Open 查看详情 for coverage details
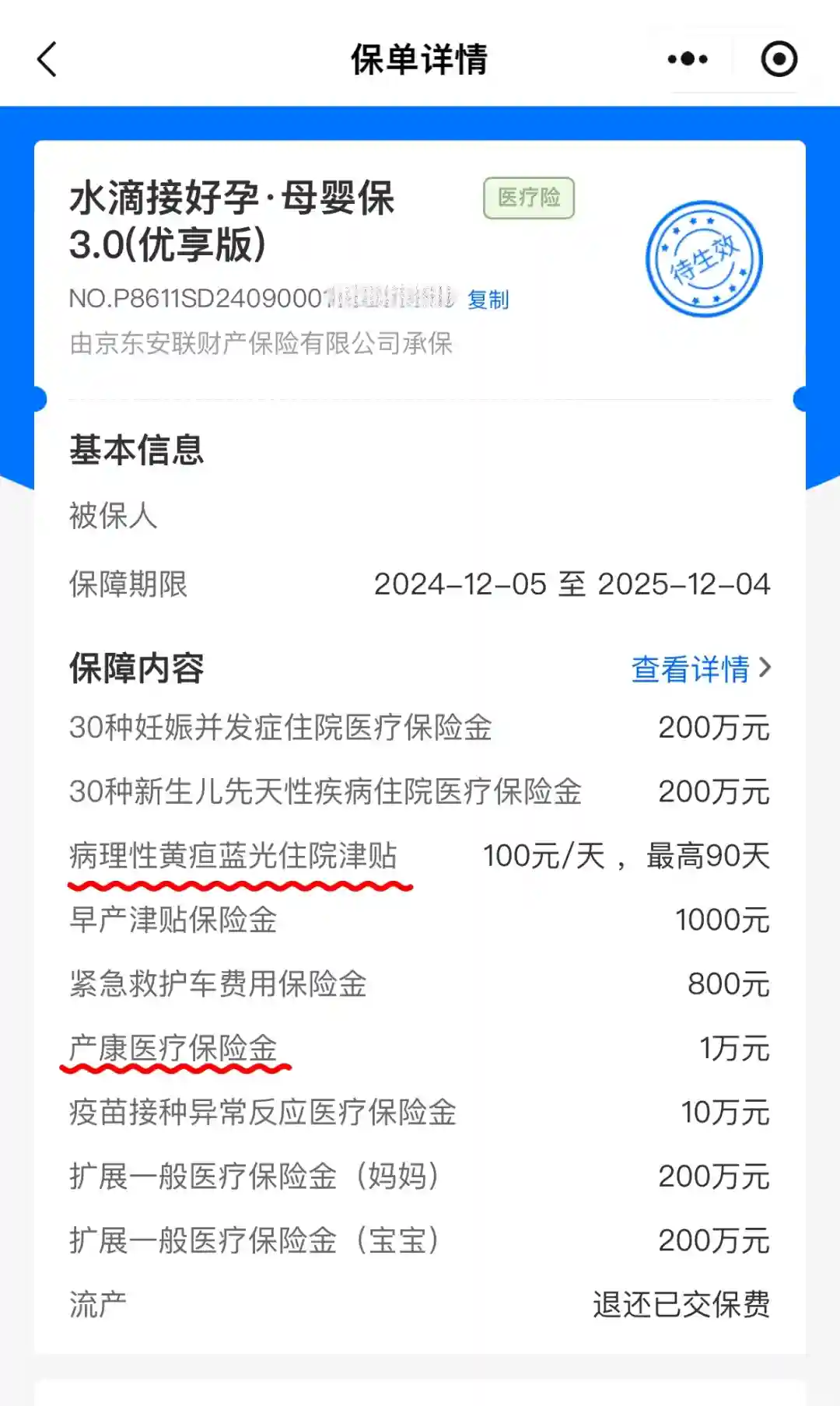 [700, 668]
